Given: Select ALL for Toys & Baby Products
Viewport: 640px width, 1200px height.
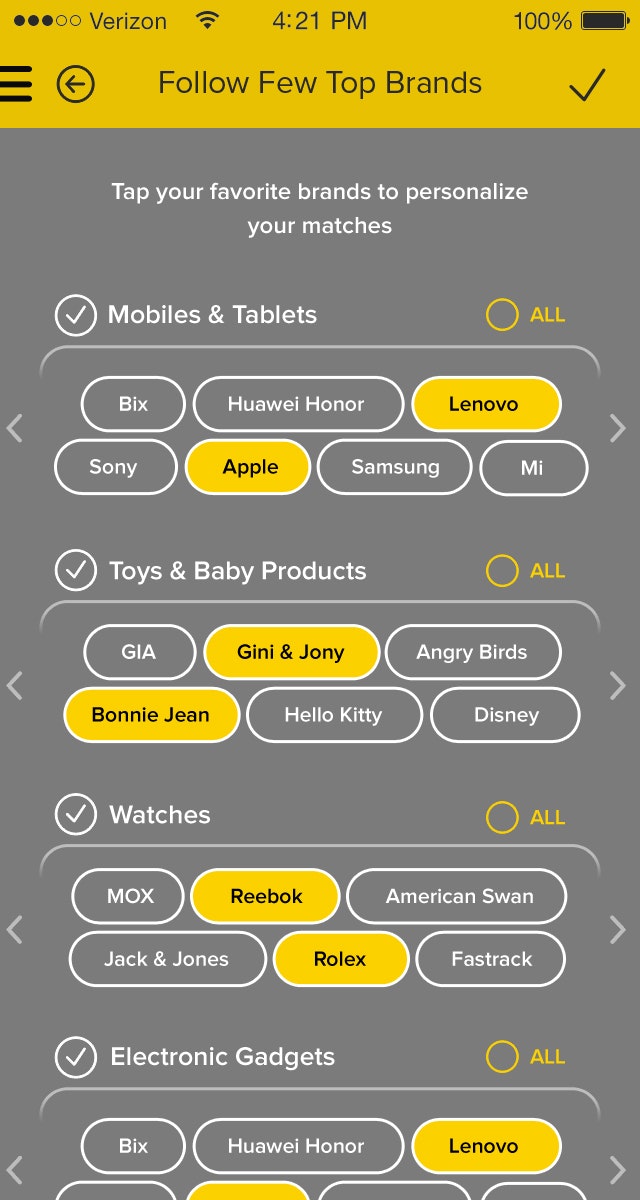Looking at the screenshot, I should coord(526,571).
